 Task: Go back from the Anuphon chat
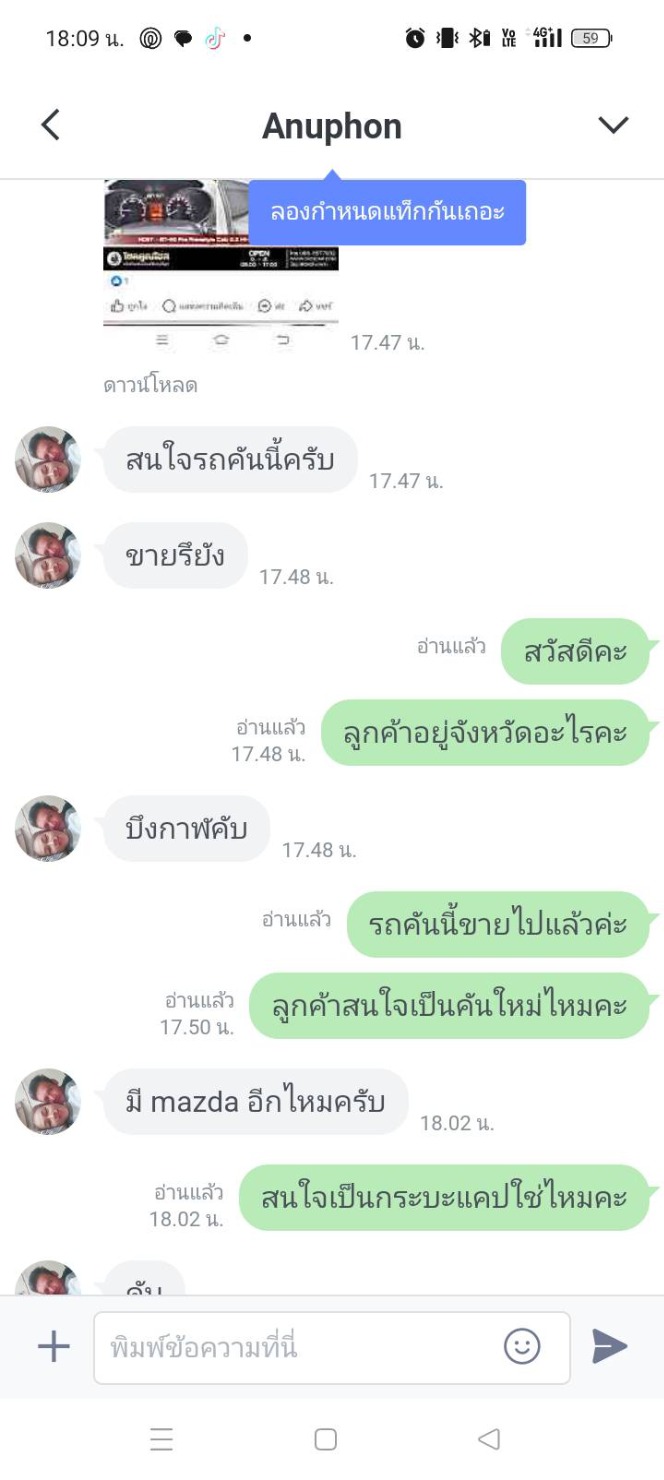coord(50,125)
